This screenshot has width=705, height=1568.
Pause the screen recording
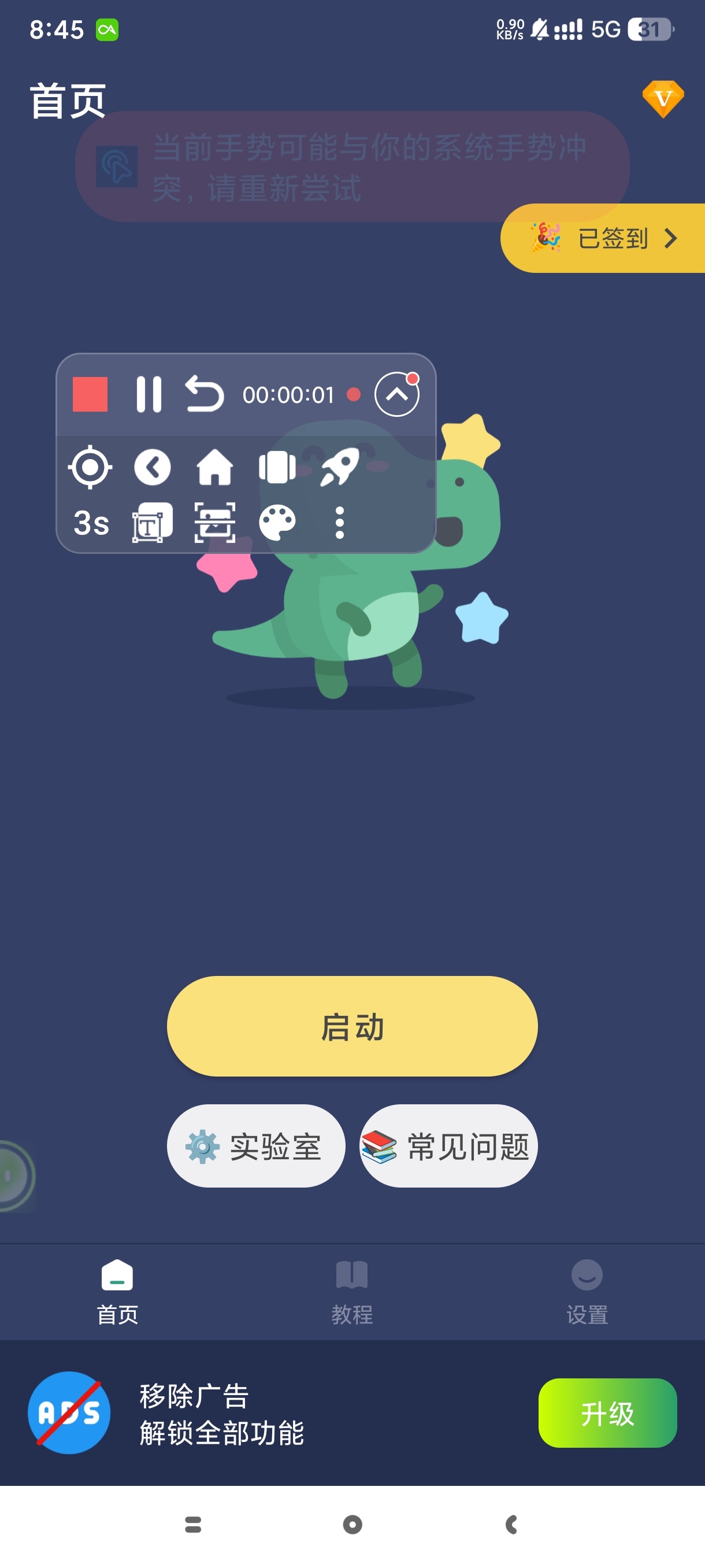(x=149, y=394)
